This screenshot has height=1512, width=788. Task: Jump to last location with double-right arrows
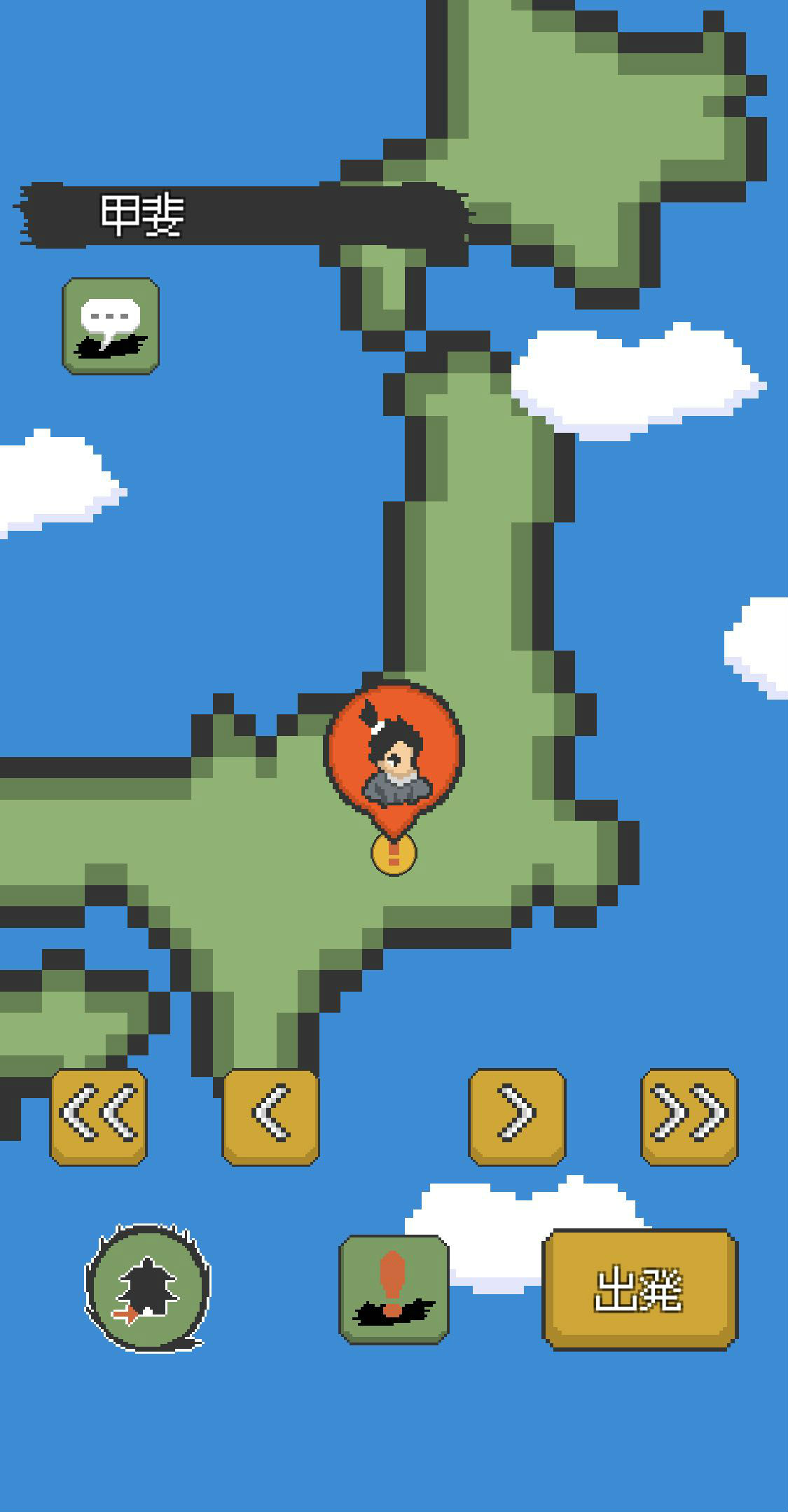(689, 1117)
